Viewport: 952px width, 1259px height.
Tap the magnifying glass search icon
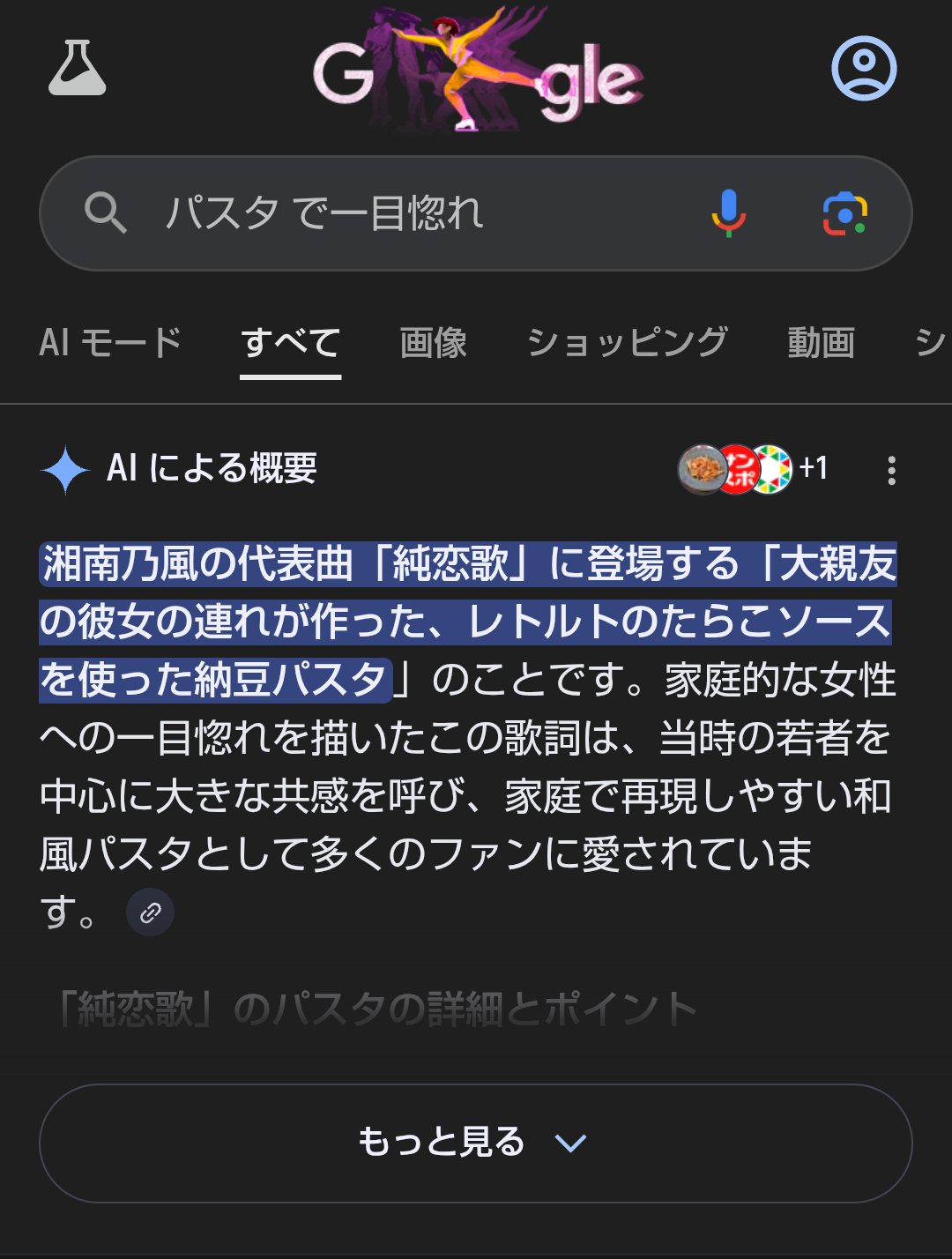107,213
